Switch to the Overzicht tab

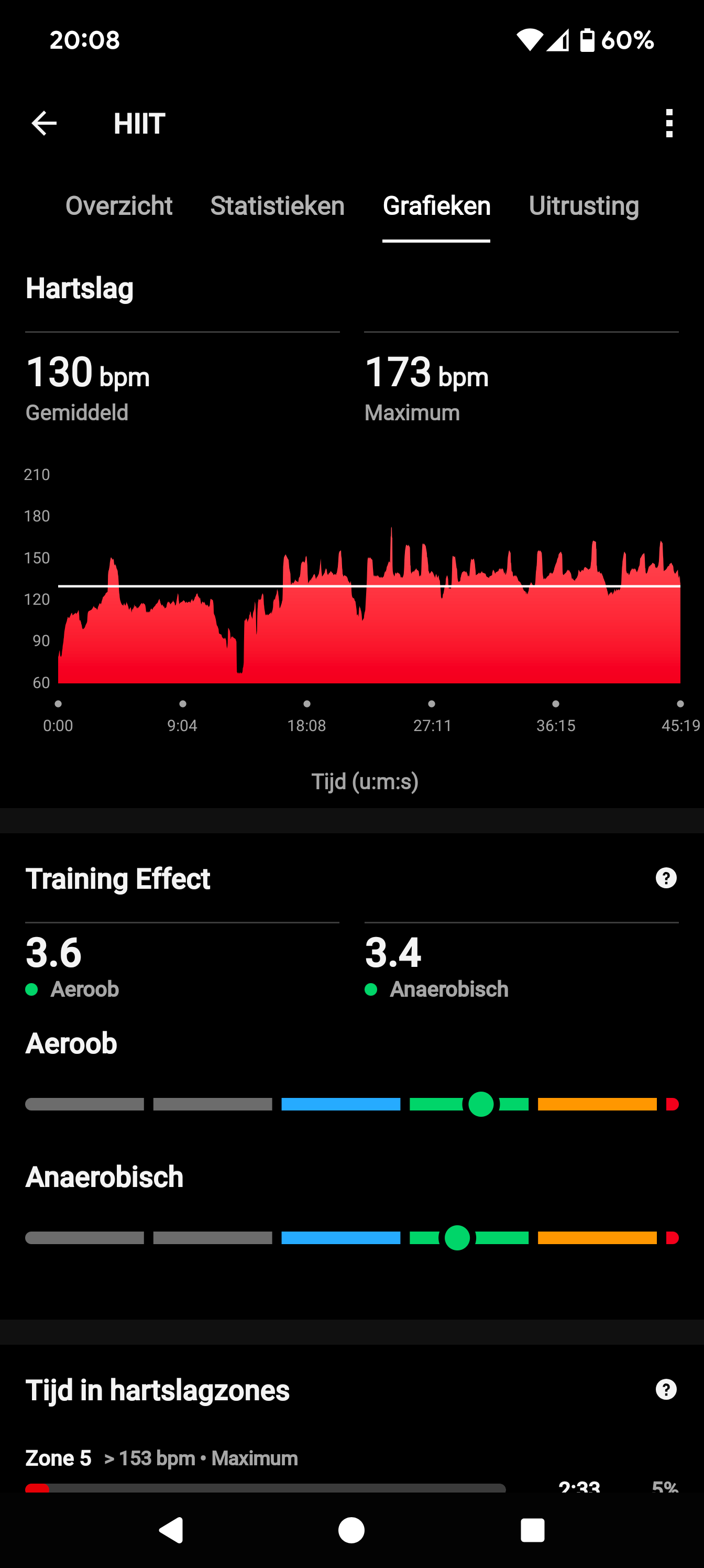pyautogui.click(x=119, y=206)
